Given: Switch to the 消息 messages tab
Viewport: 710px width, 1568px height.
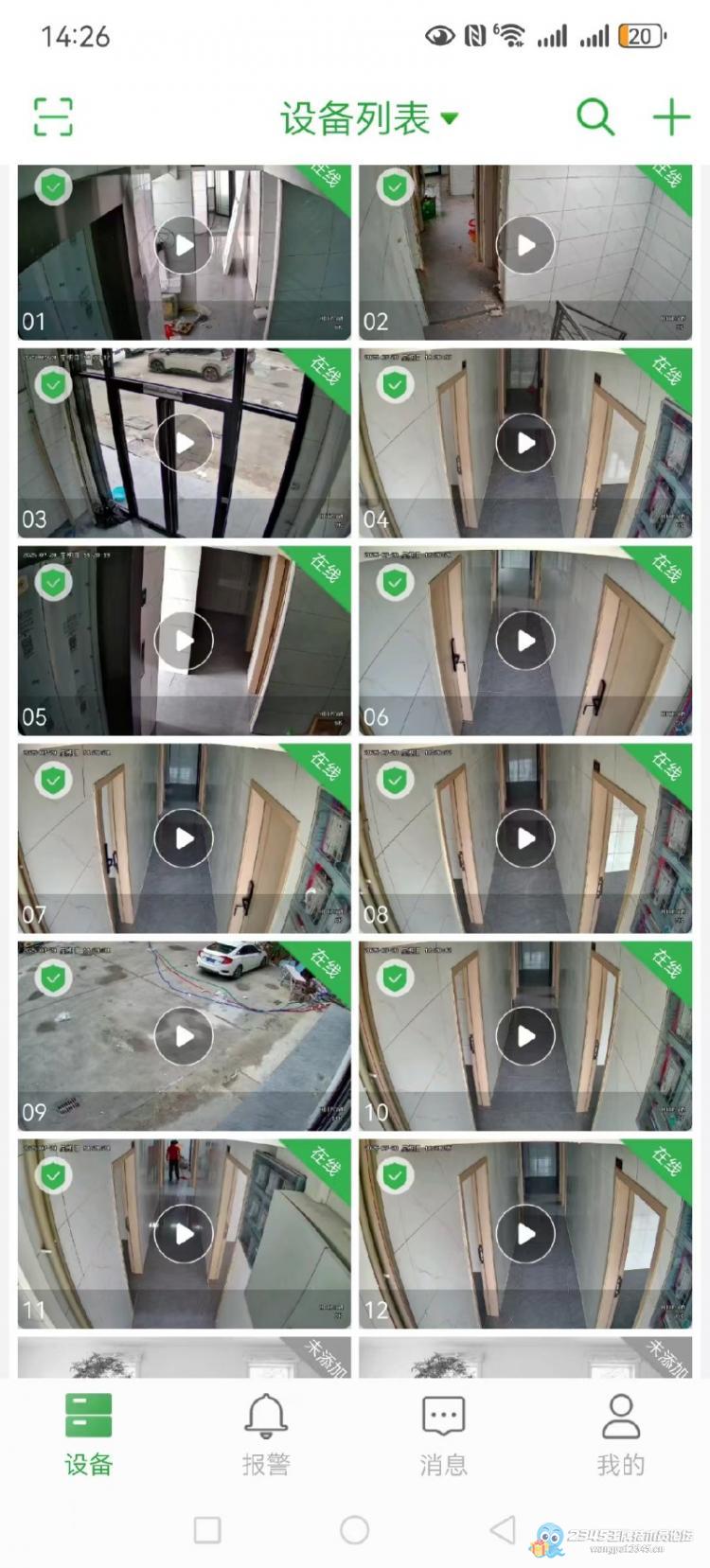Looking at the screenshot, I should pos(443,1435).
